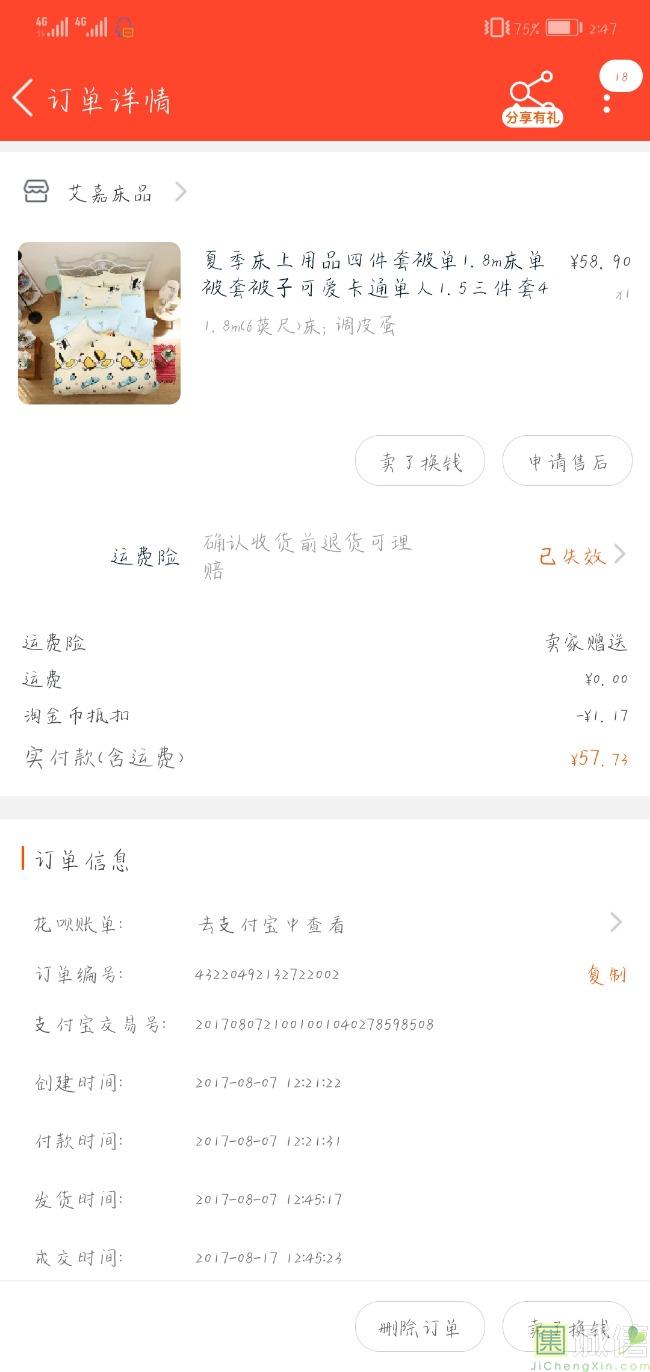Tap the 分享有礼 share icon
This screenshot has width=650, height=1372.
click(531, 99)
